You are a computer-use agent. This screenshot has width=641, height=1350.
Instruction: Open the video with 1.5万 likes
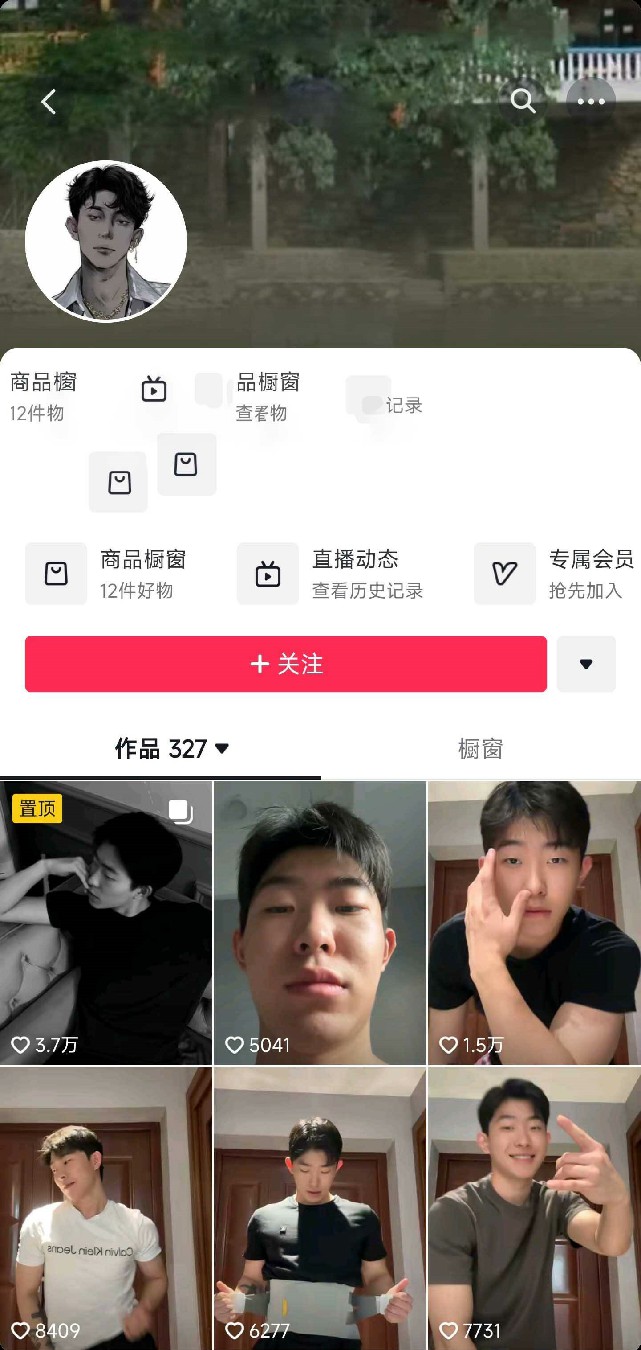[534, 922]
